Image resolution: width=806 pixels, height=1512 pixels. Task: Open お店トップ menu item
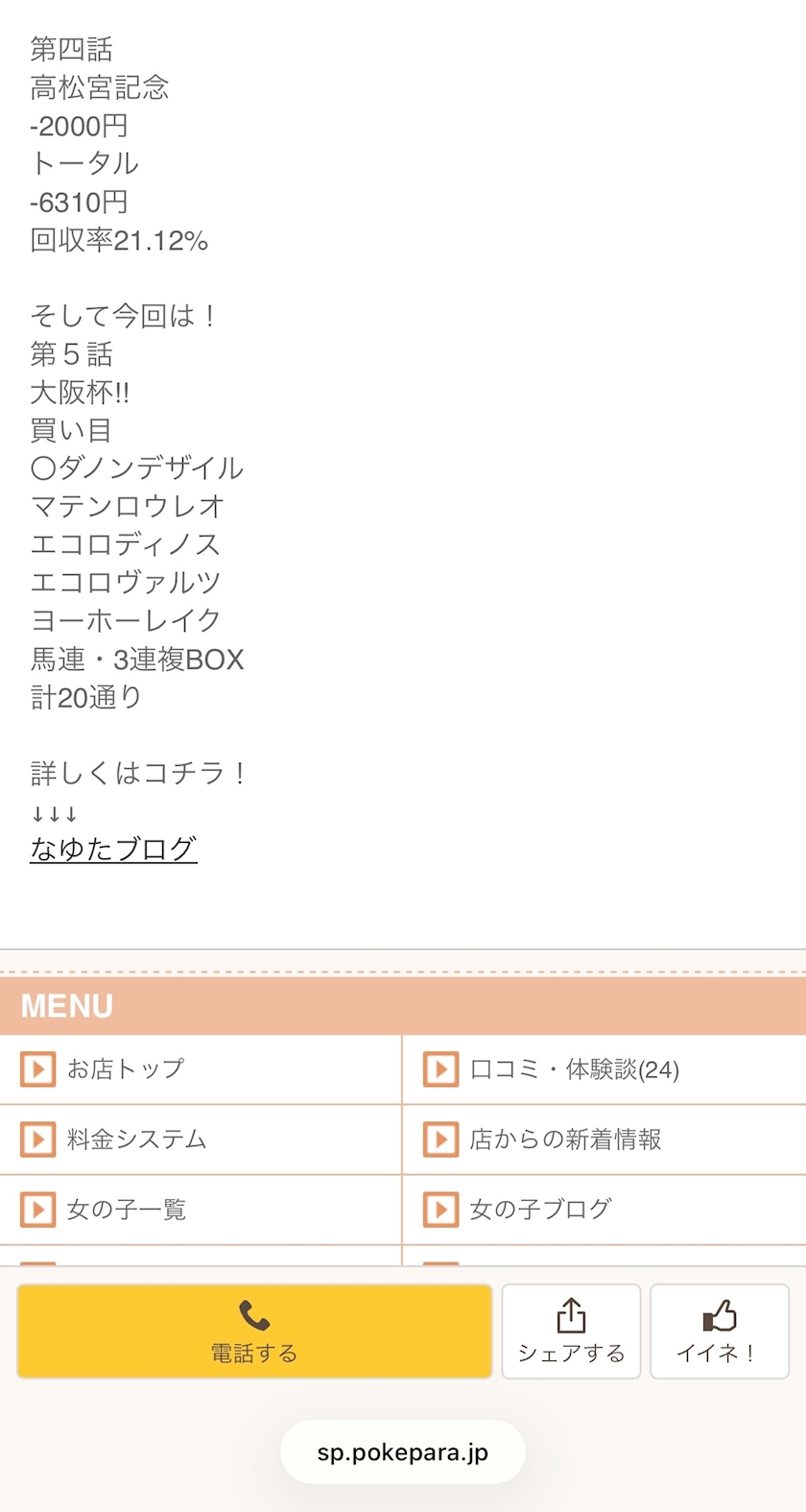point(201,1069)
